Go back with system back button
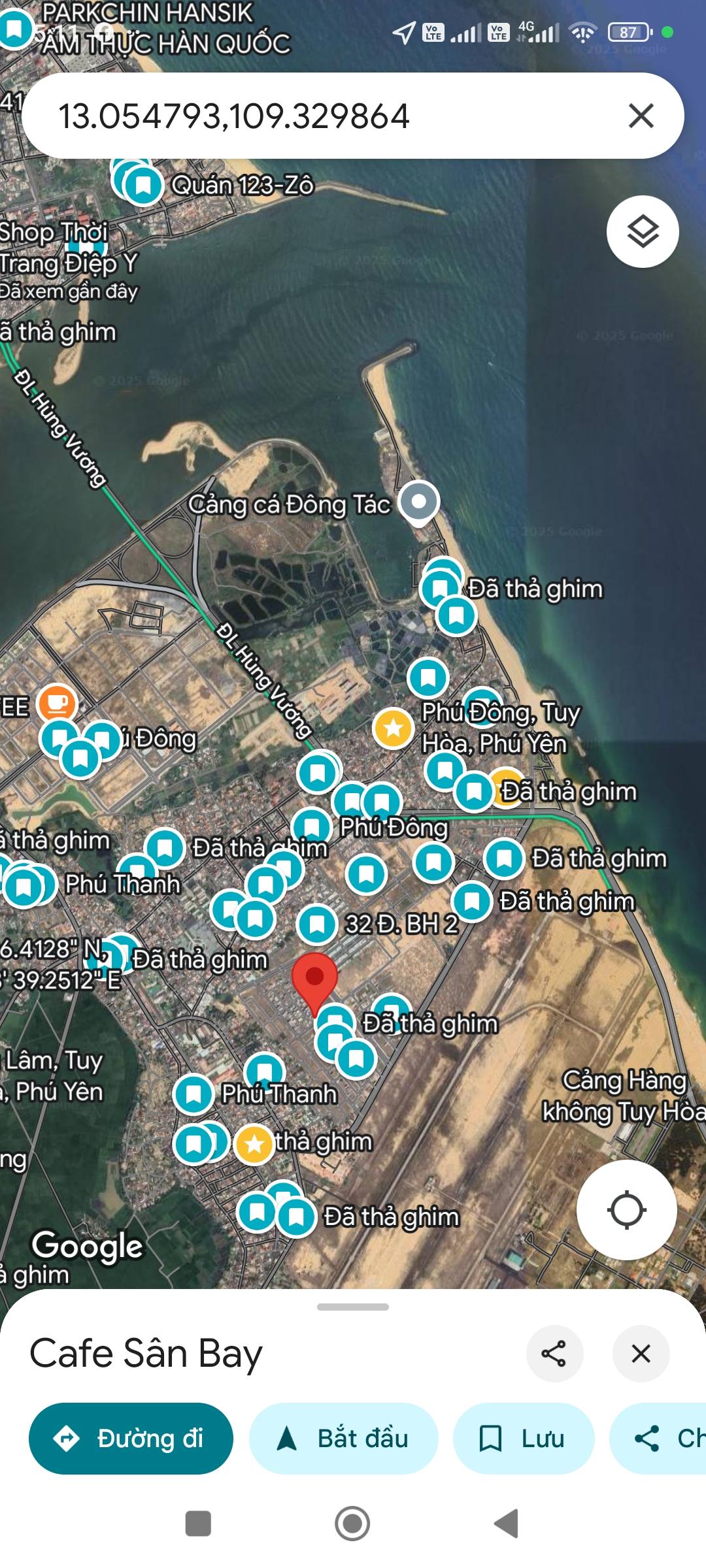Image resolution: width=706 pixels, height=1568 pixels. coord(507,1524)
